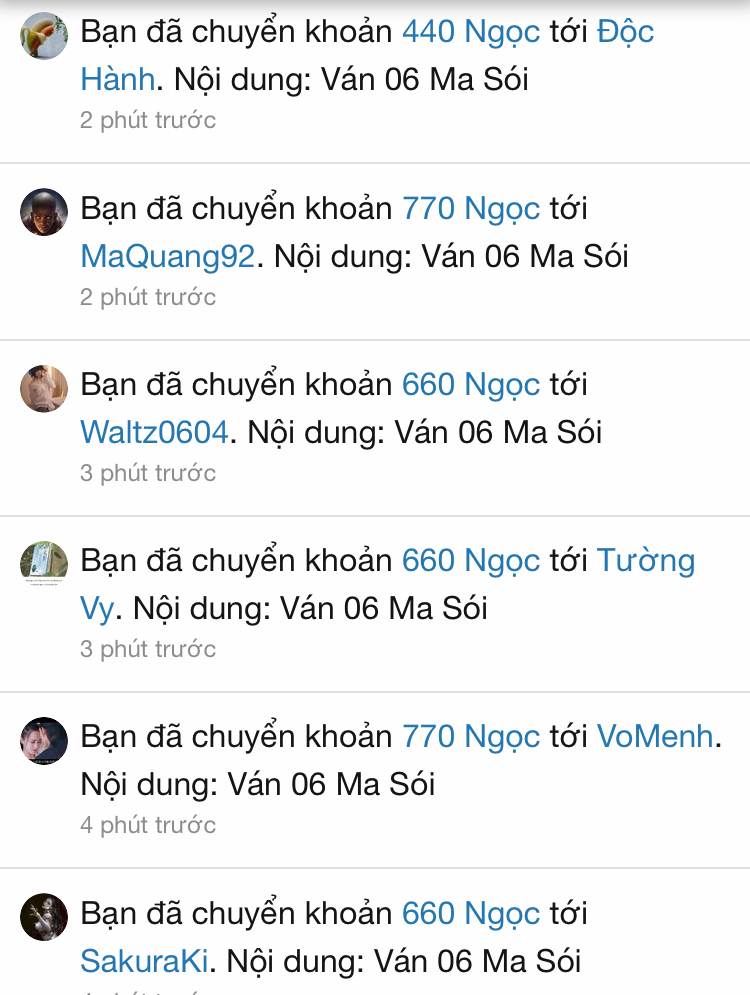The width and height of the screenshot is (750, 995).
Task: Tap the avatar beside the SakuraKi transfer
Action: coord(44,917)
